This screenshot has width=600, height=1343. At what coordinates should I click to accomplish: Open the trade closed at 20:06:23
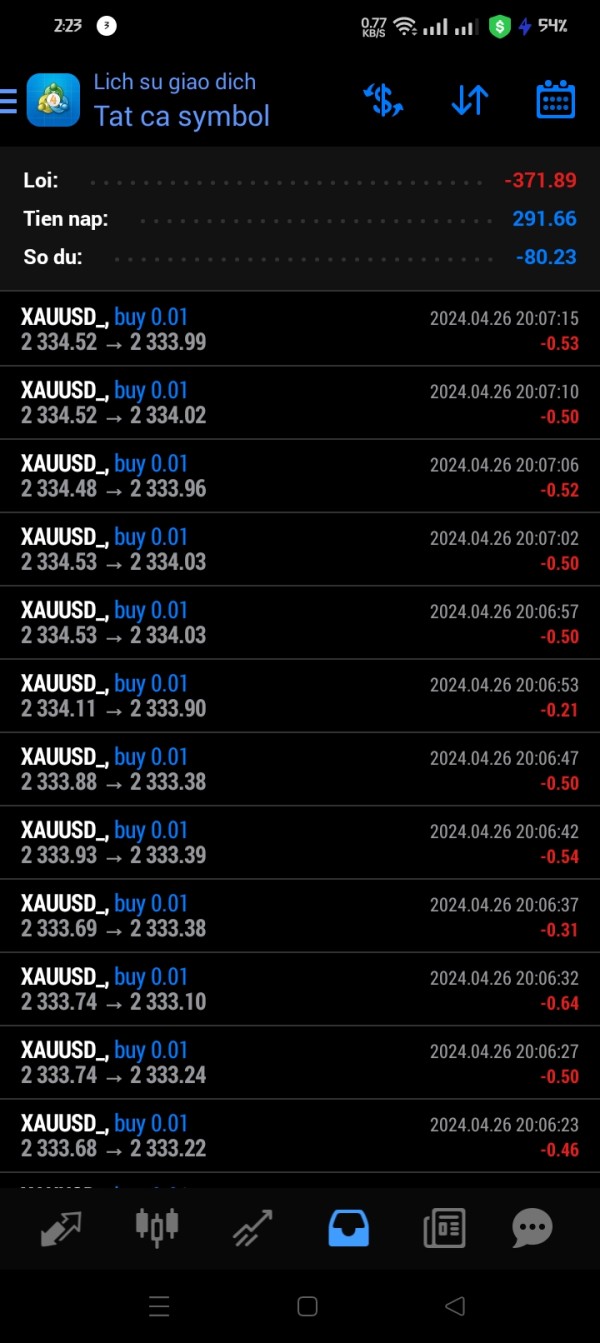(300, 1136)
